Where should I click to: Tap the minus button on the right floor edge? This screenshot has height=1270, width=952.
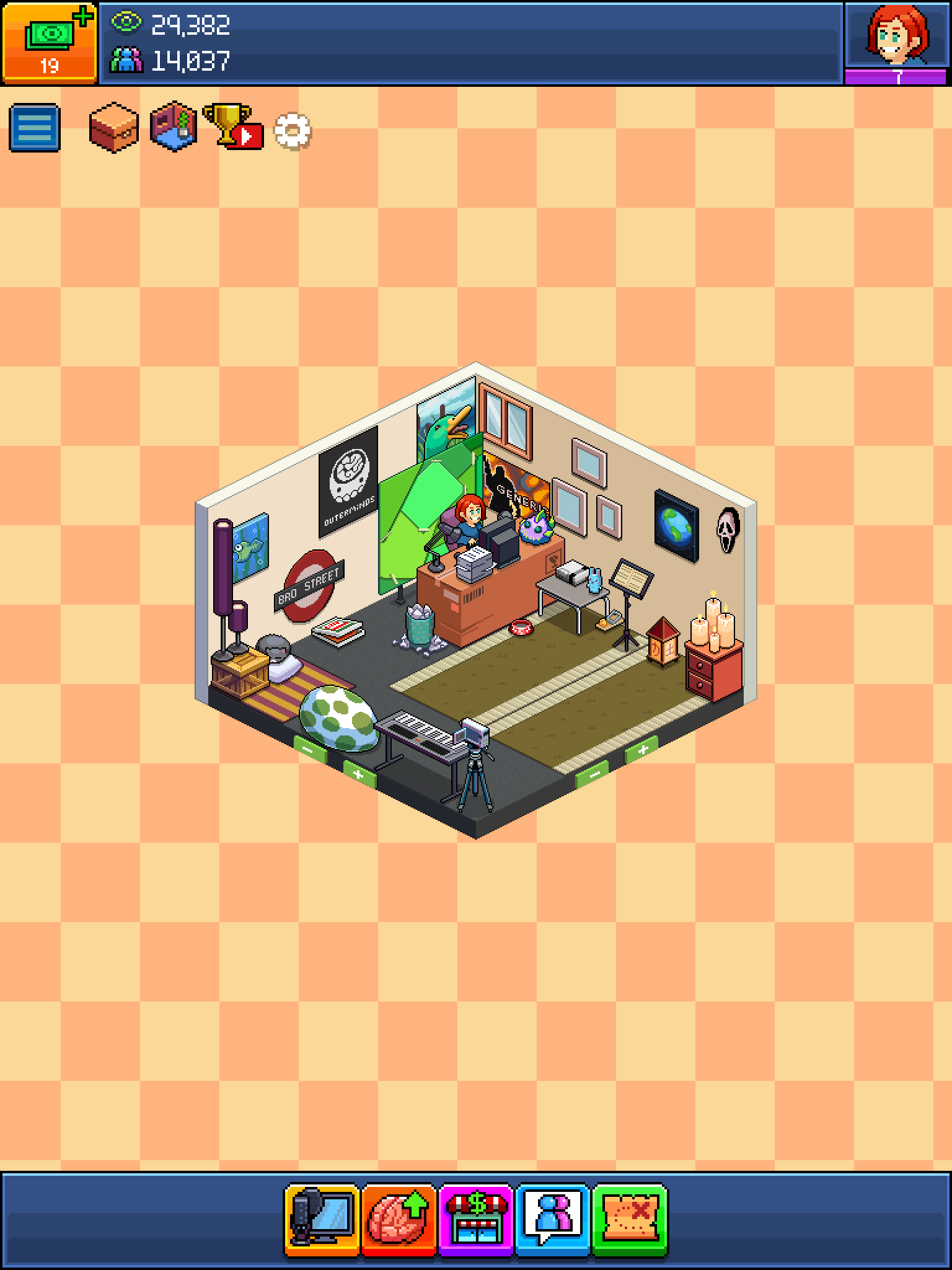click(594, 774)
